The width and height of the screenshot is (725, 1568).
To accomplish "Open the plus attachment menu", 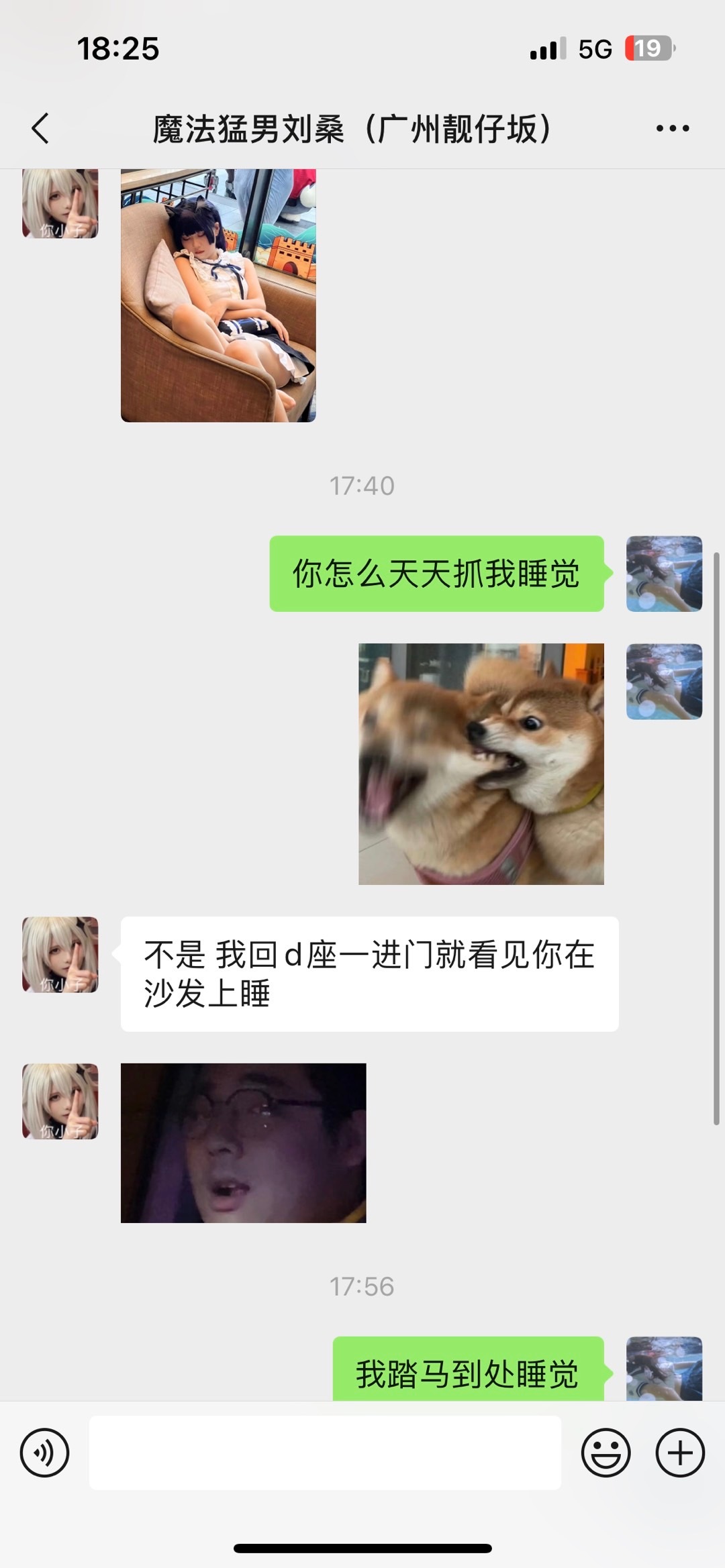I will click(679, 1453).
